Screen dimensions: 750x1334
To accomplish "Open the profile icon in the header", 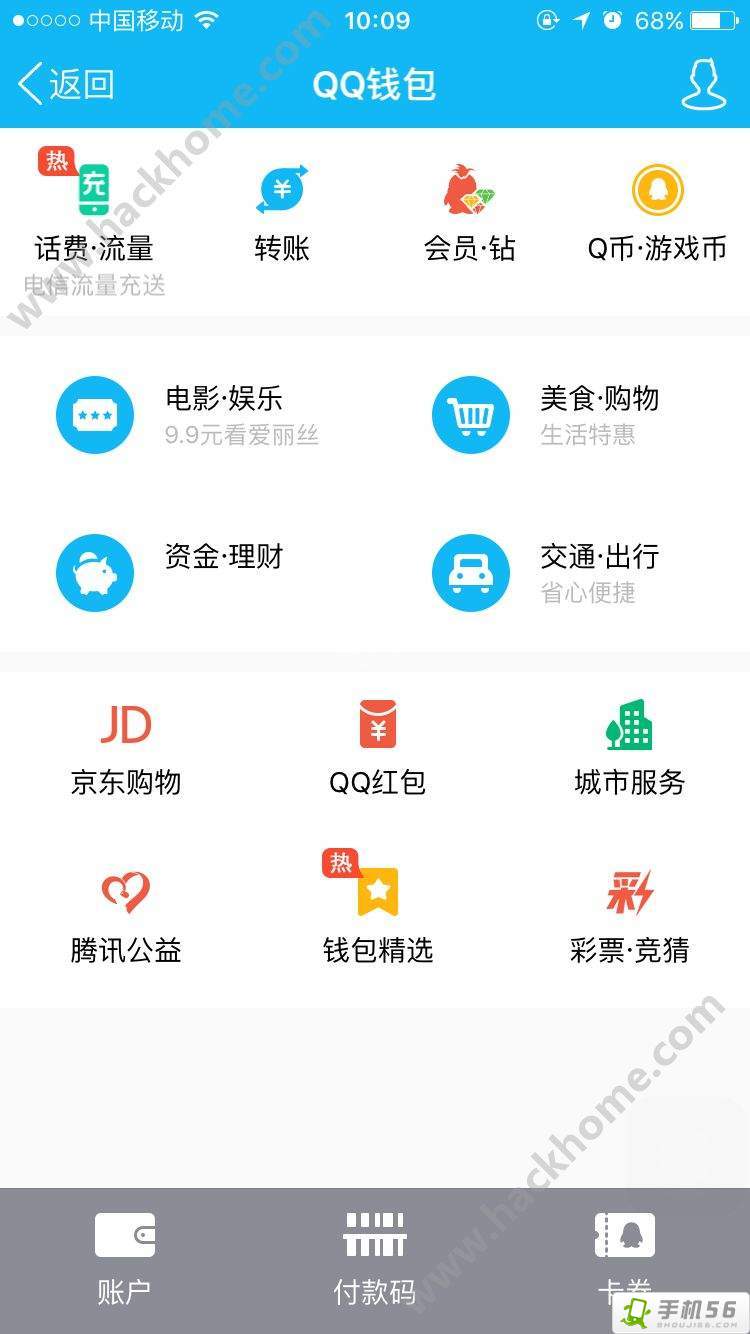I will click(x=702, y=84).
